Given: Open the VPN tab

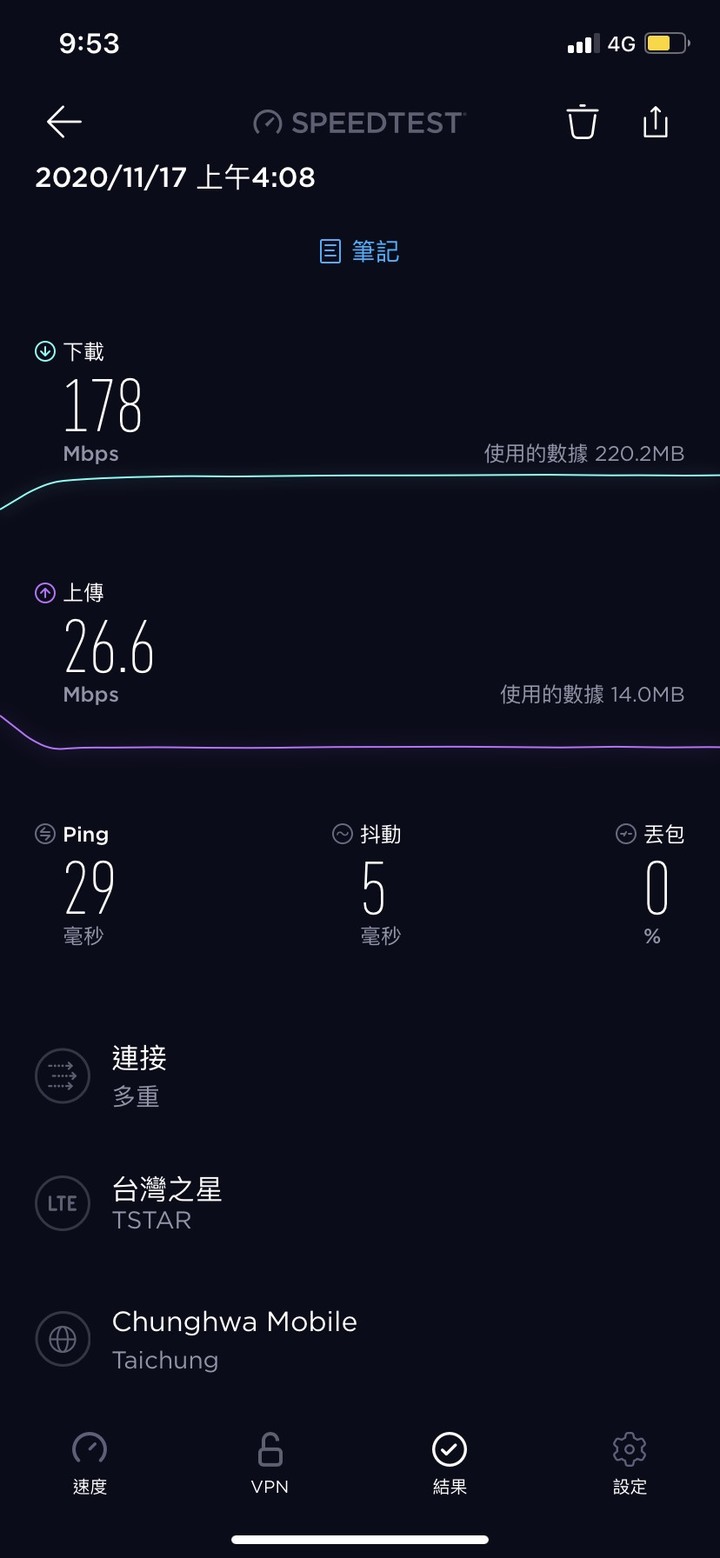Looking at the screenshot, I should 270,1464.
